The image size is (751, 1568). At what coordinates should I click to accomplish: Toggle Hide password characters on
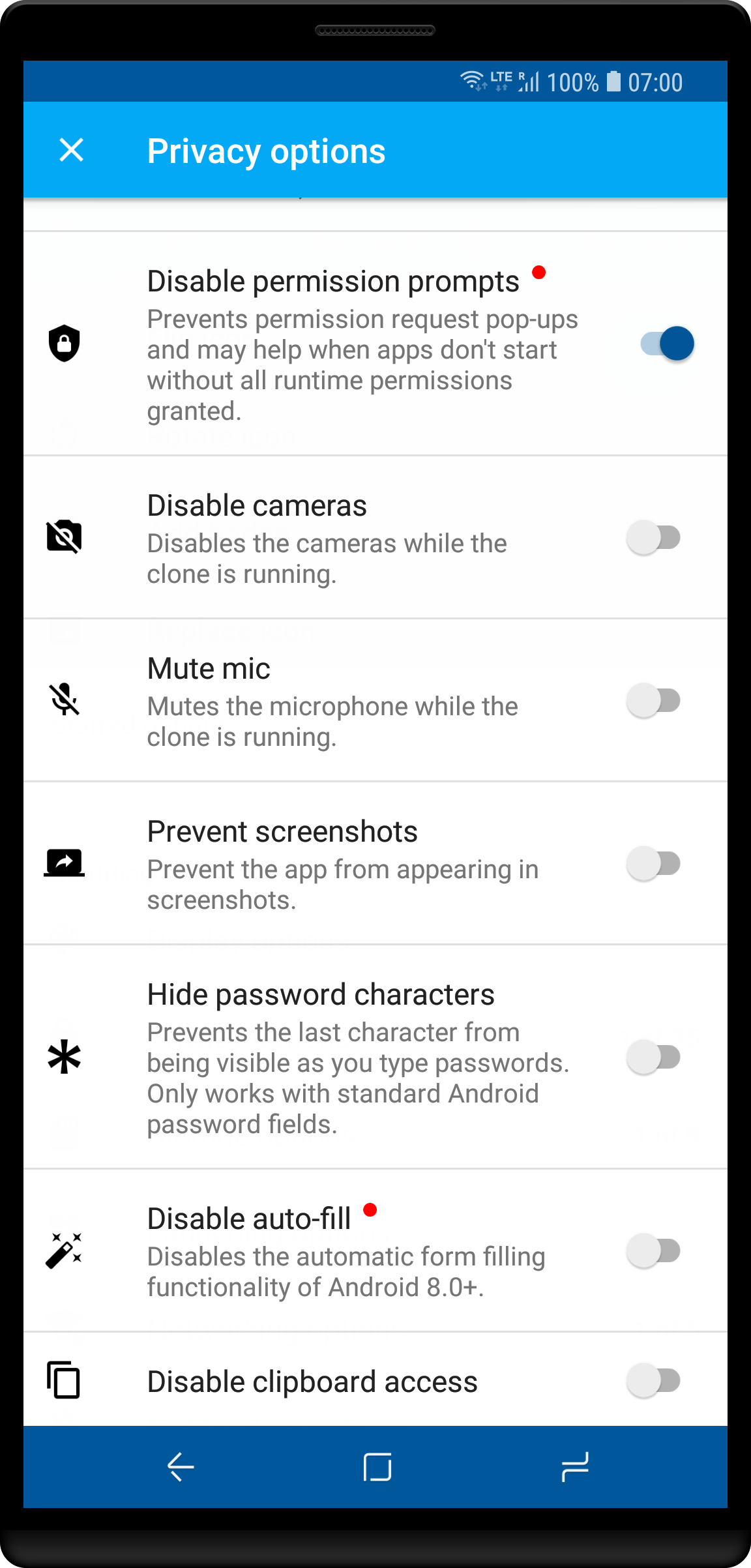pyautogui.click(x=654, y=1057)
